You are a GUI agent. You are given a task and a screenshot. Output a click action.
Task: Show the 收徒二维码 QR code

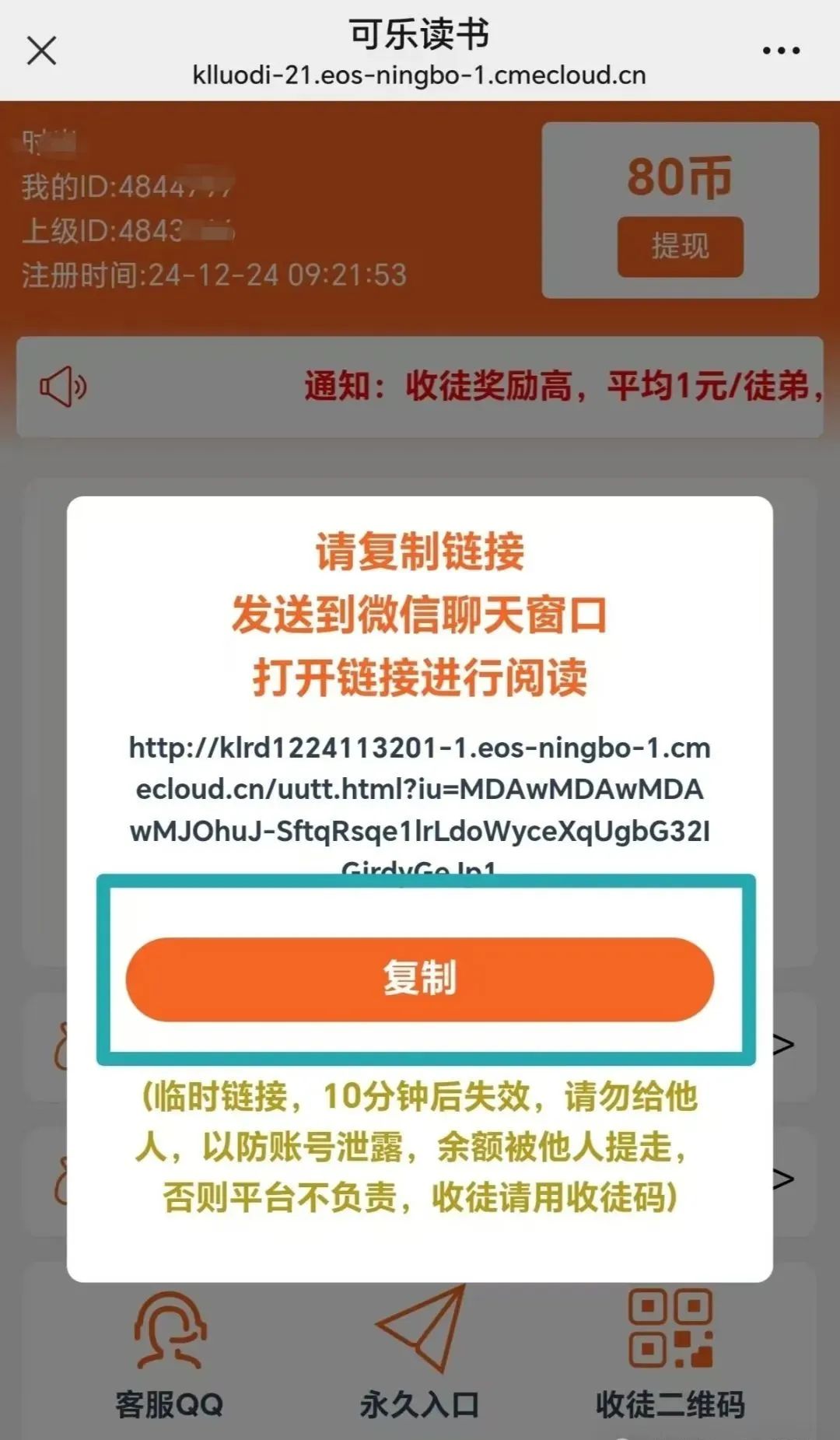[x=670, y=1354]
